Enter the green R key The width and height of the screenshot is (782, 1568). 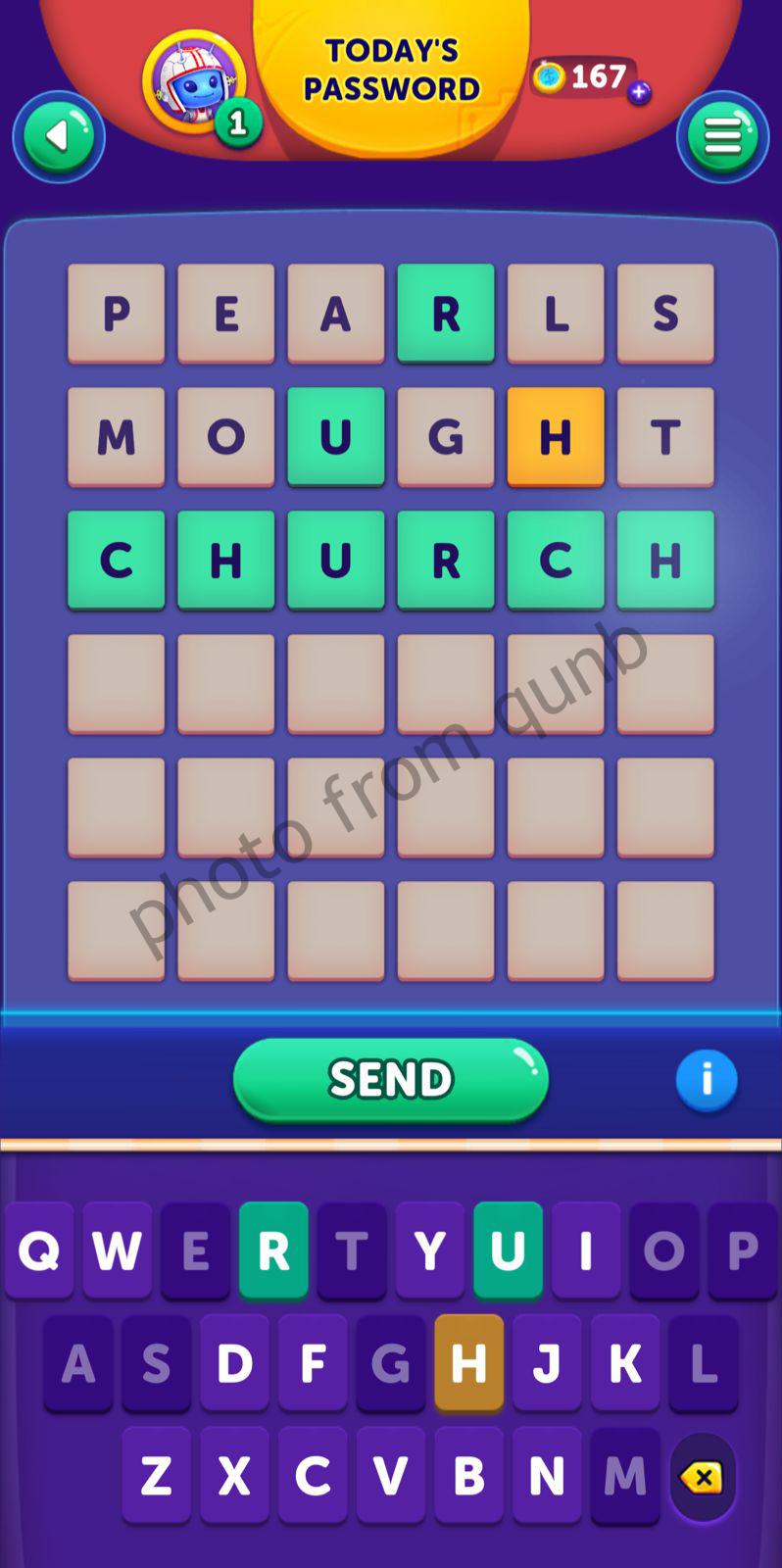tap(273, 1250)
